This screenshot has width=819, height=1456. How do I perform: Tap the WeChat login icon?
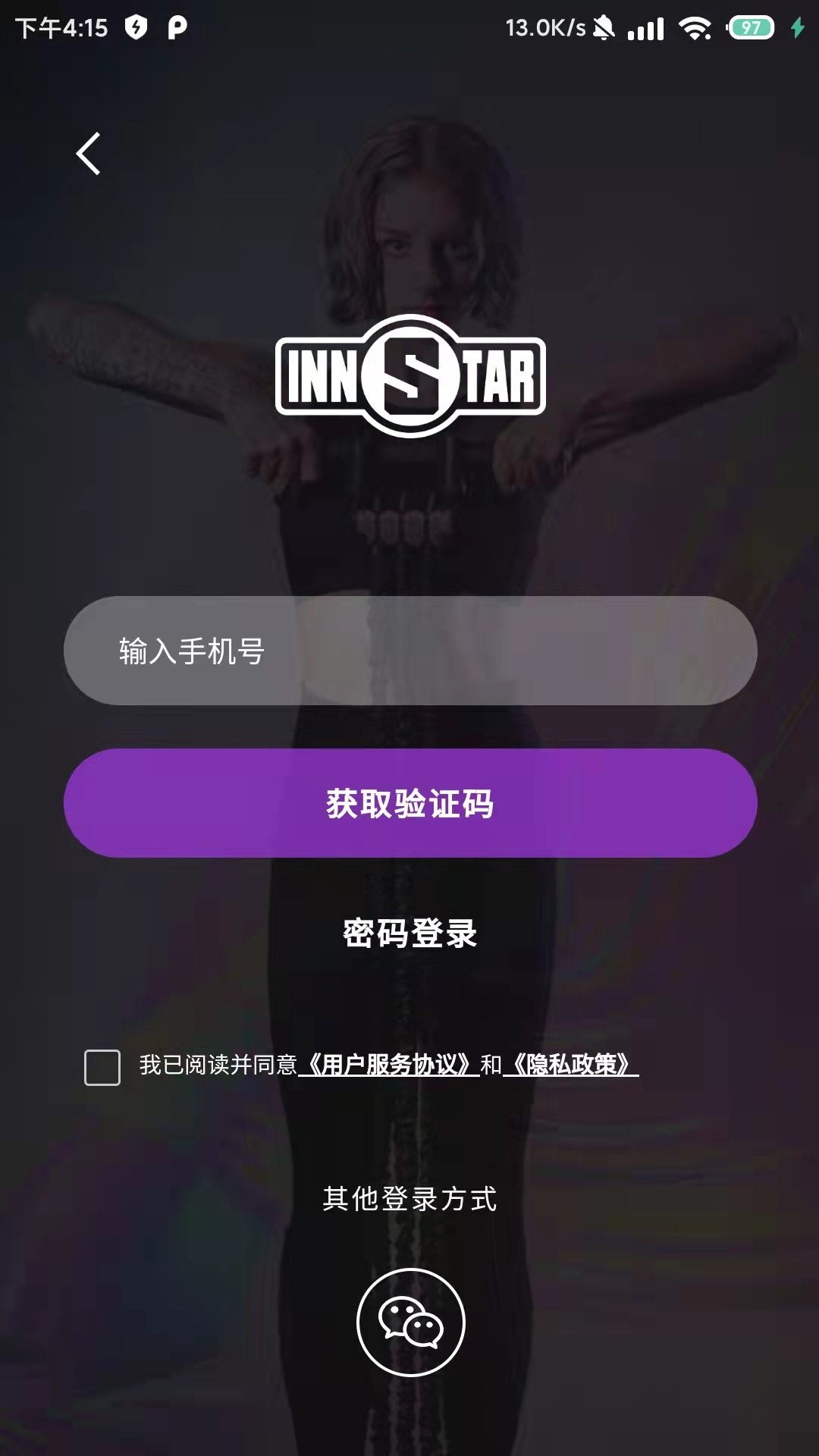point(410,1321)
